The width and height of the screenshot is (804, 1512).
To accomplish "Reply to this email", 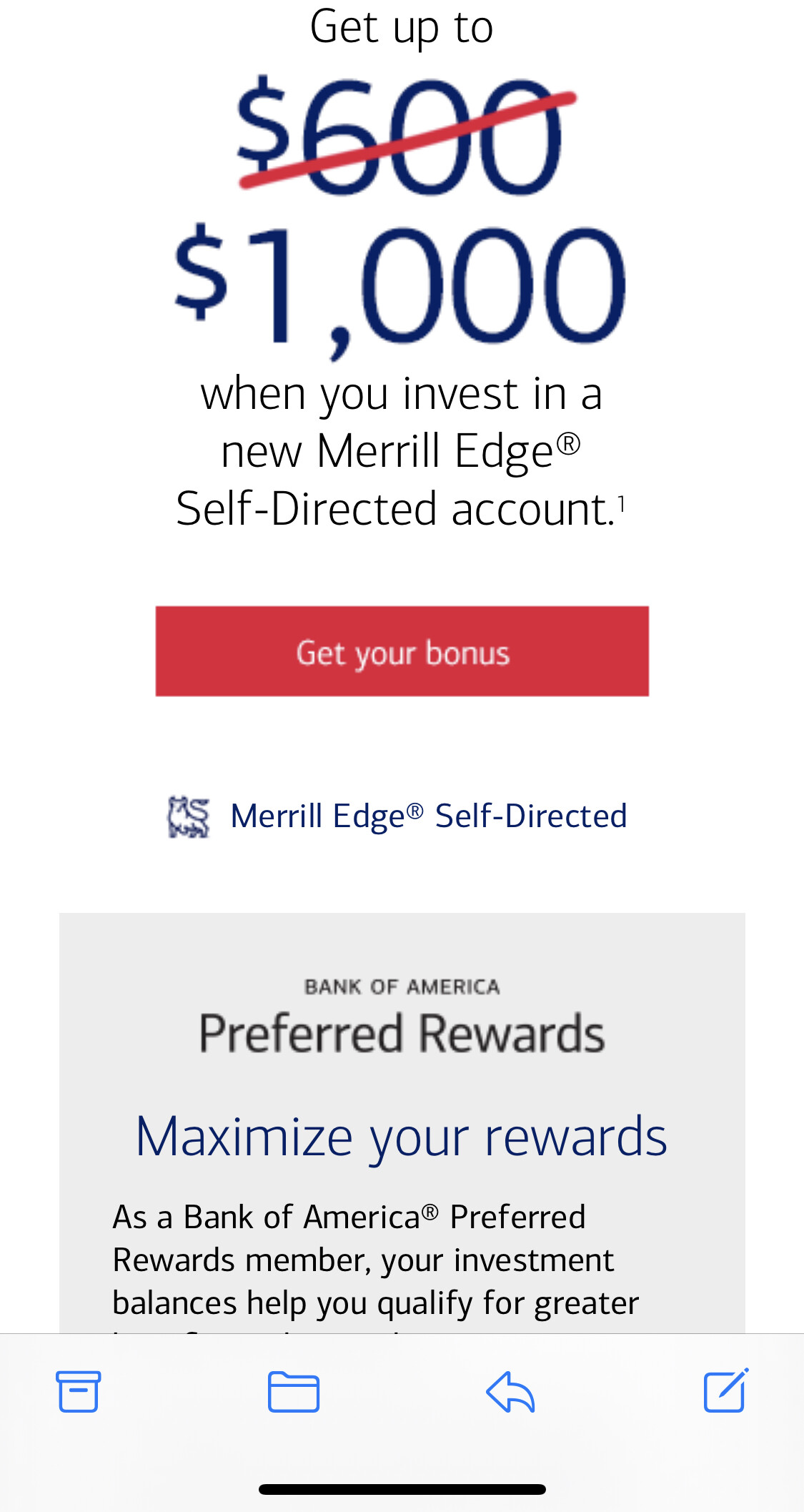I will click(510, 1391).
